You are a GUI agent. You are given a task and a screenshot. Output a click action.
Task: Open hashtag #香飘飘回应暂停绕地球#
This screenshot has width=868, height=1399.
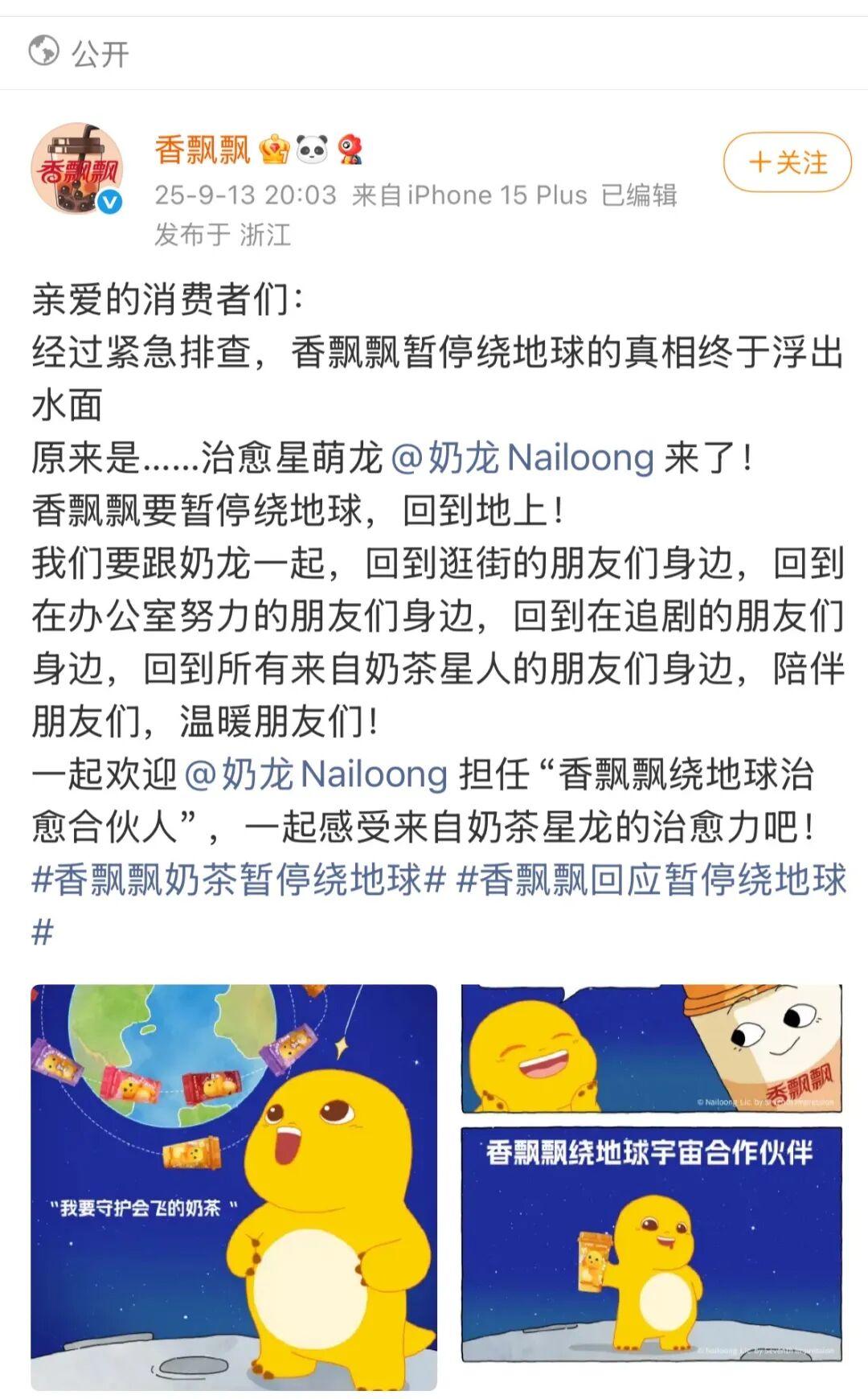click(x=651, y=880)
